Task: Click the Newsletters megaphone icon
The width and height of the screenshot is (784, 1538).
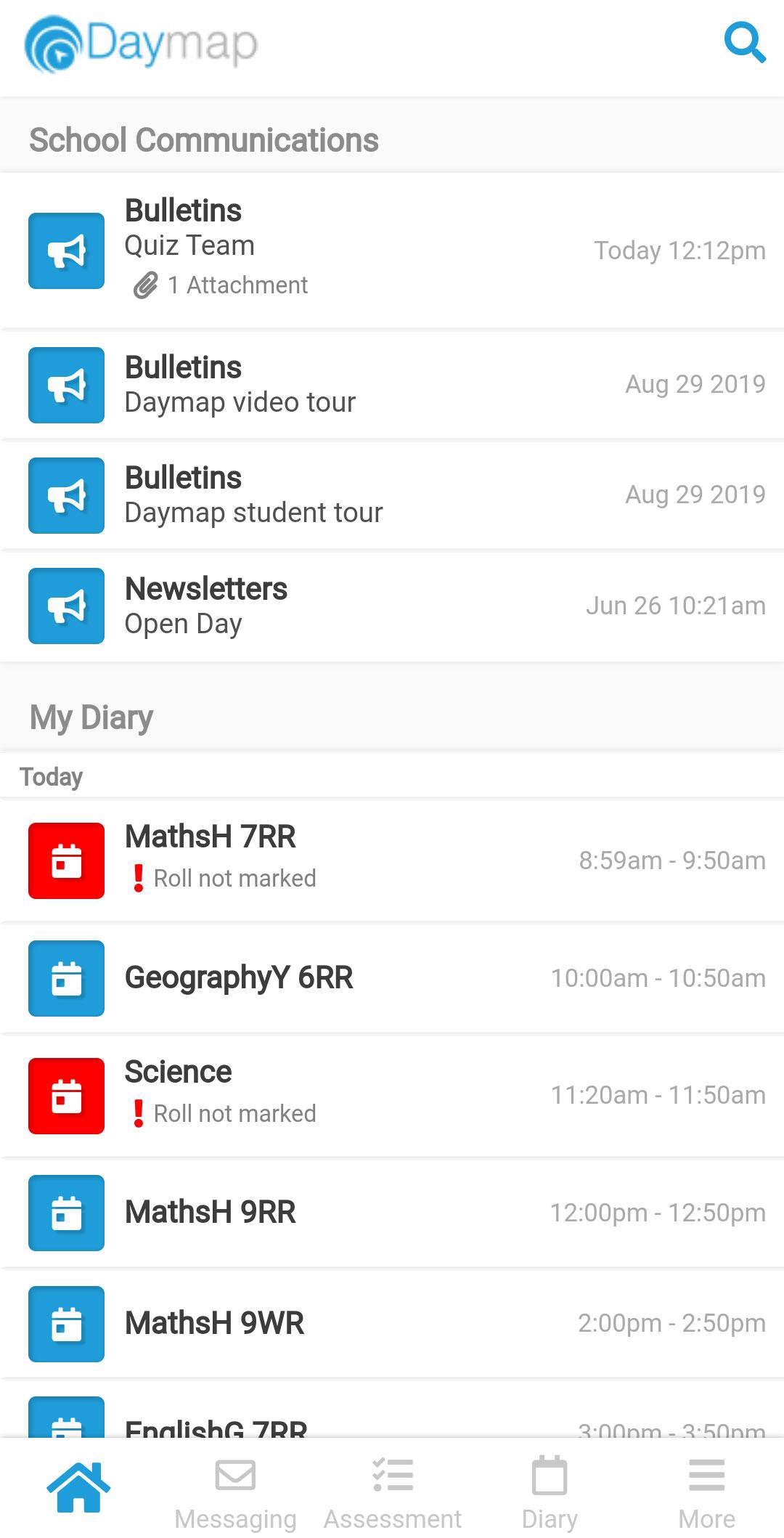Action: coord(65,606)
